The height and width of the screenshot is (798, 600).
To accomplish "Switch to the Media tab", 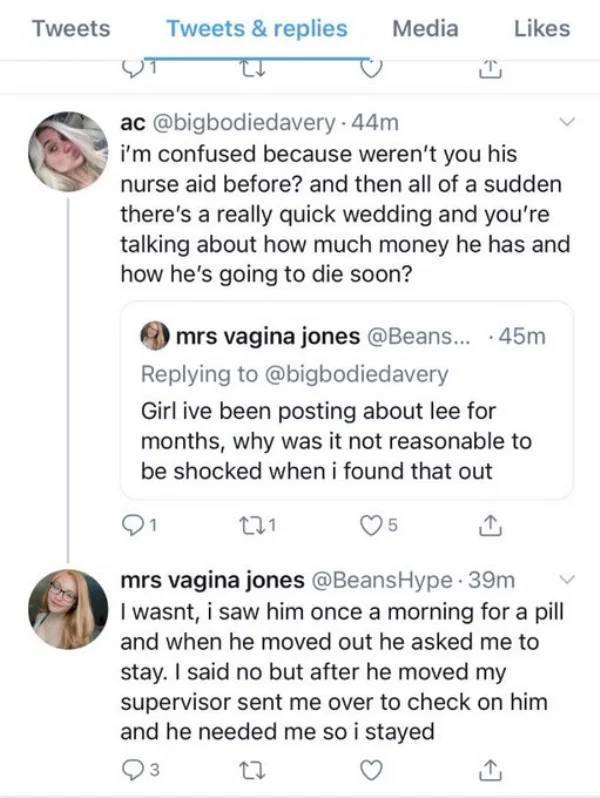I will click(425, 28).
